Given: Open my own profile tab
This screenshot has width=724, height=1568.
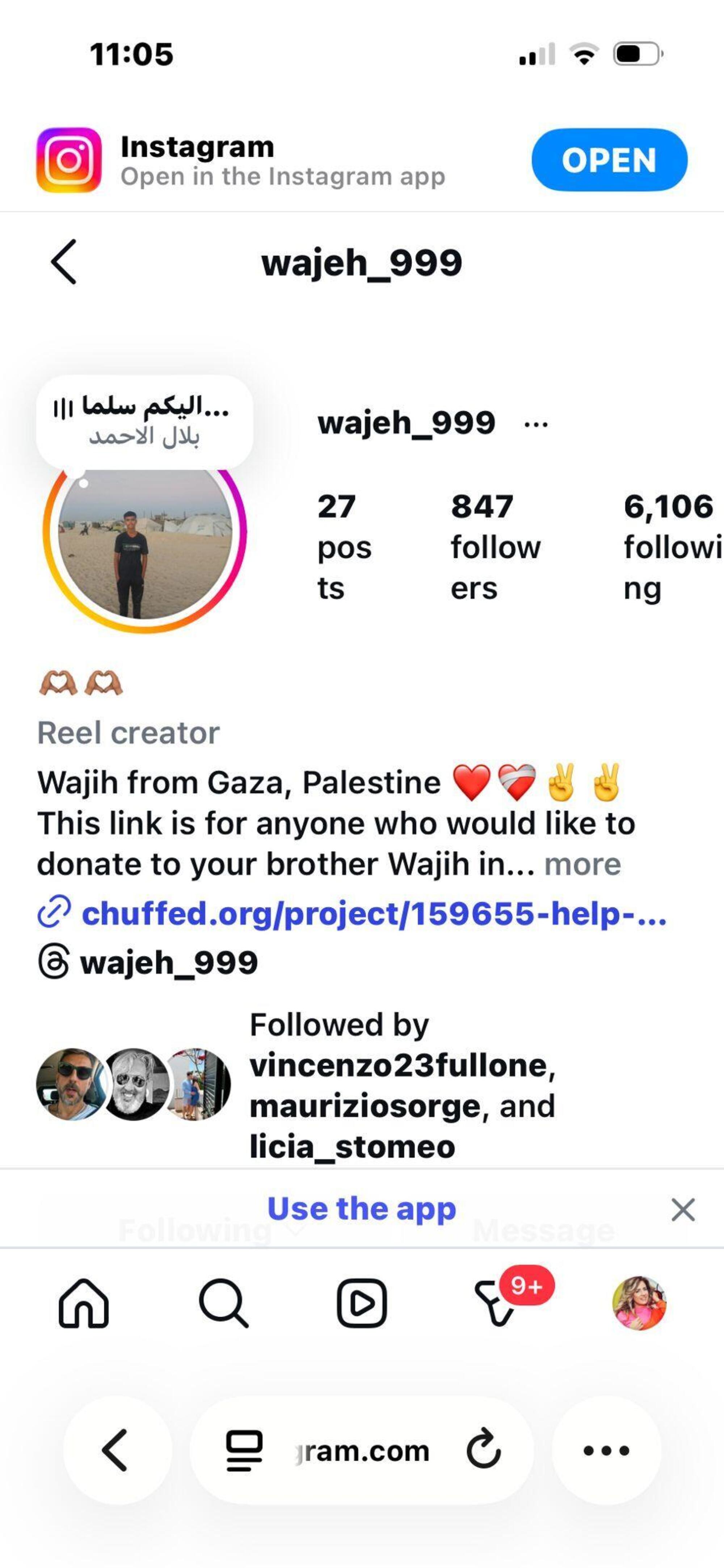Looking at the screenshot, I should tap(639, 1303).
